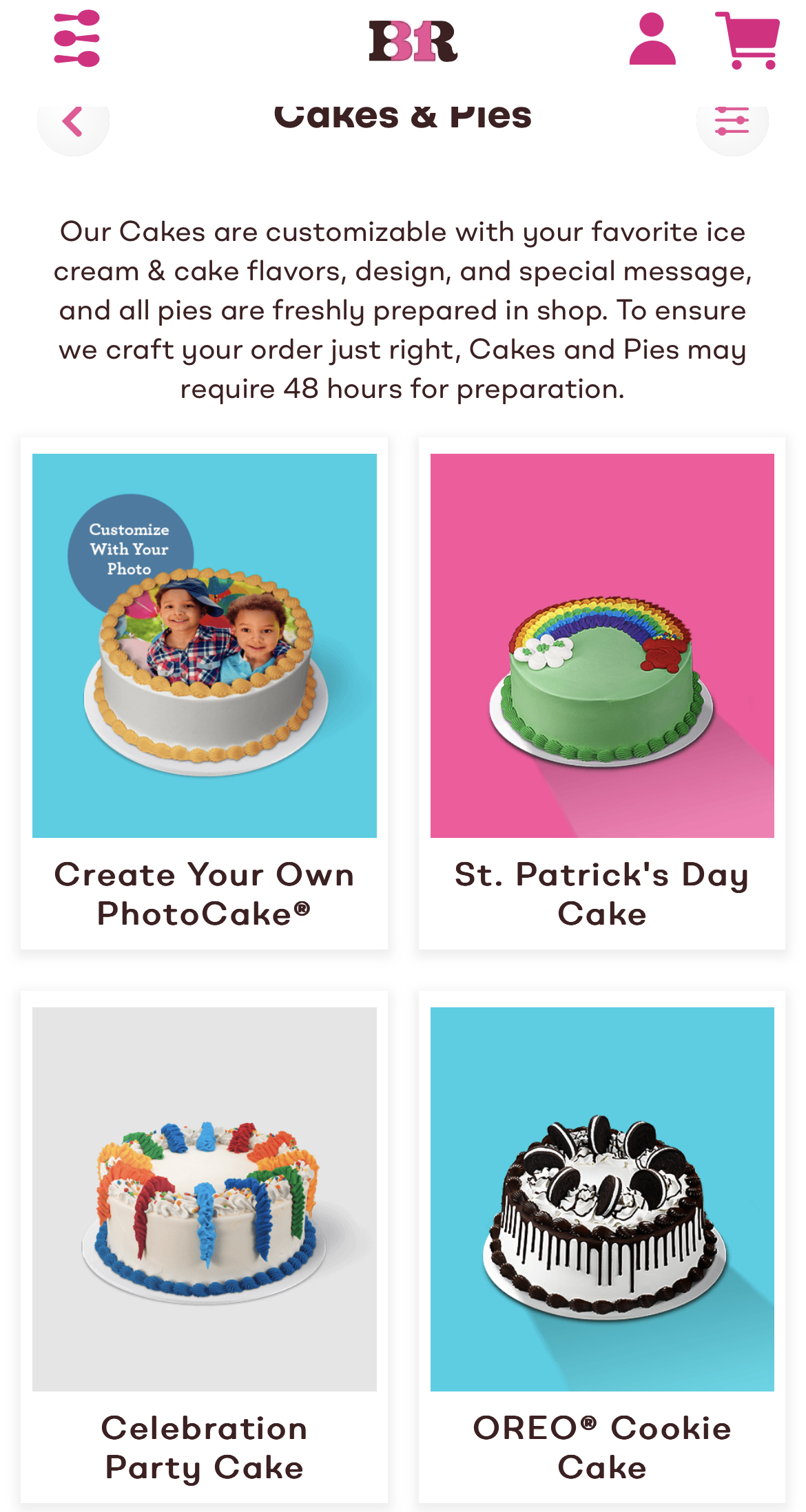This screenshot has width=806, height=1512.
Task: Select St. Patrick's Day Cake
Action: 602,693
